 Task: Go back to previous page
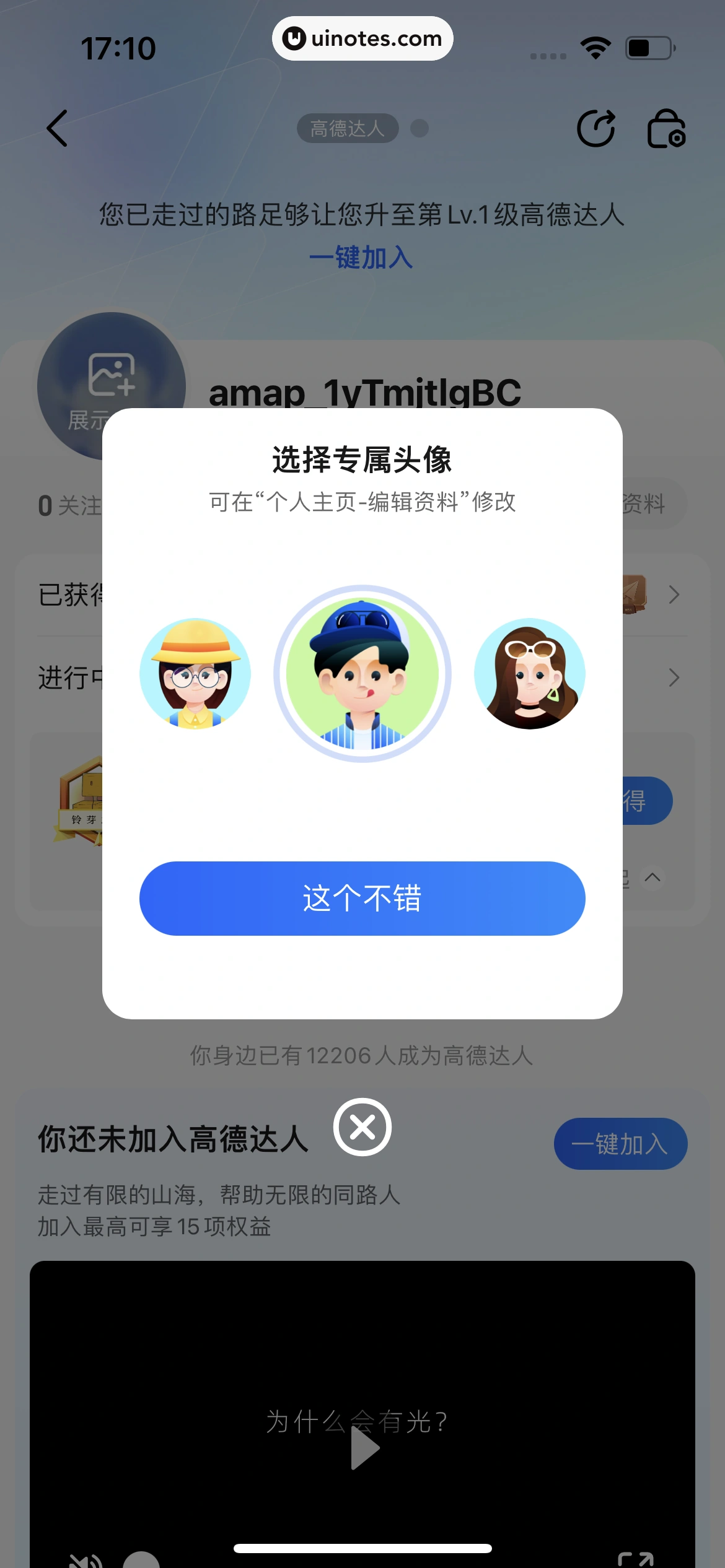point(57,129)
